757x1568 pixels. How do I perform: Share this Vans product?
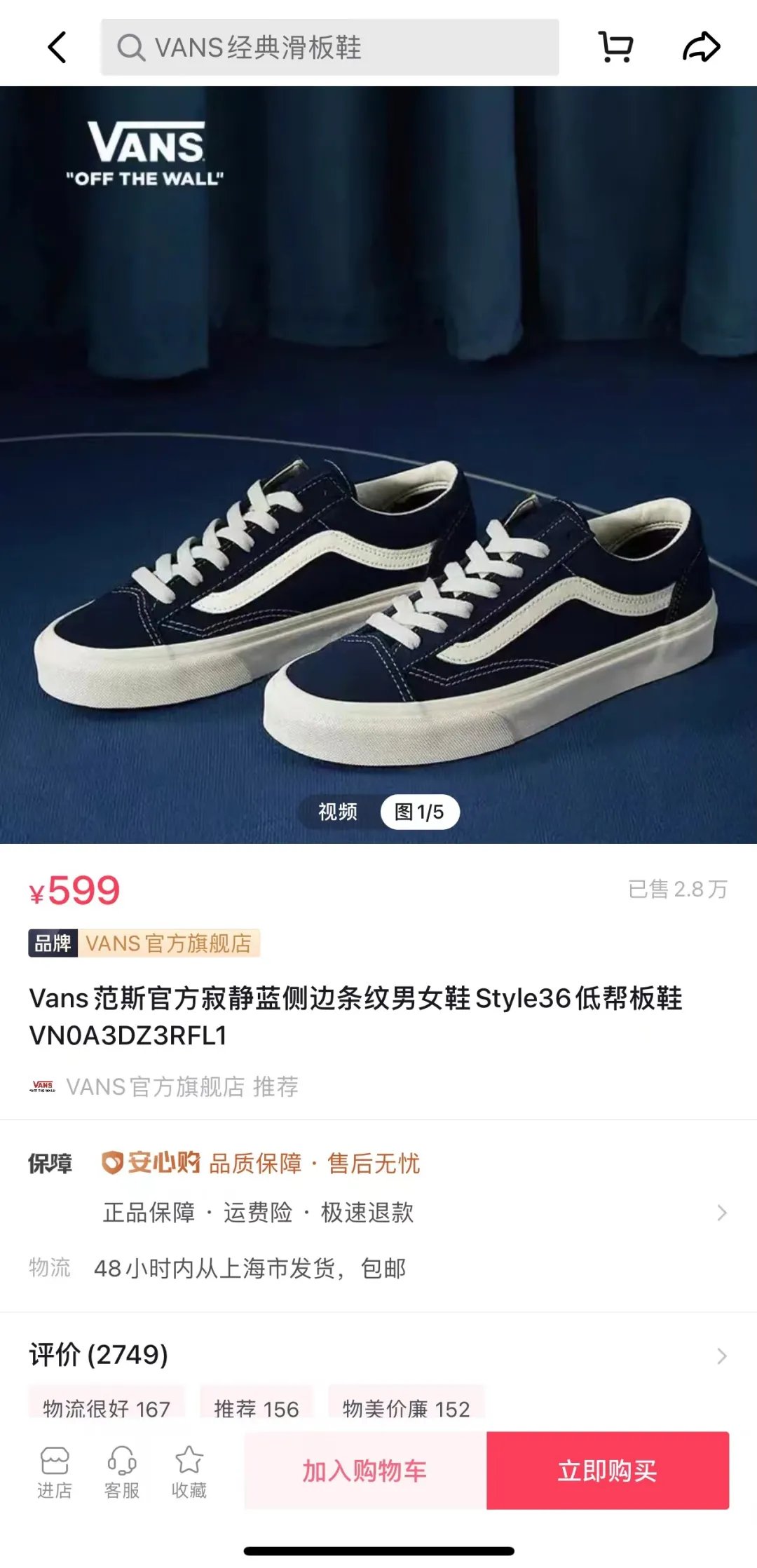pyautogui.click(x=701, y=48)
